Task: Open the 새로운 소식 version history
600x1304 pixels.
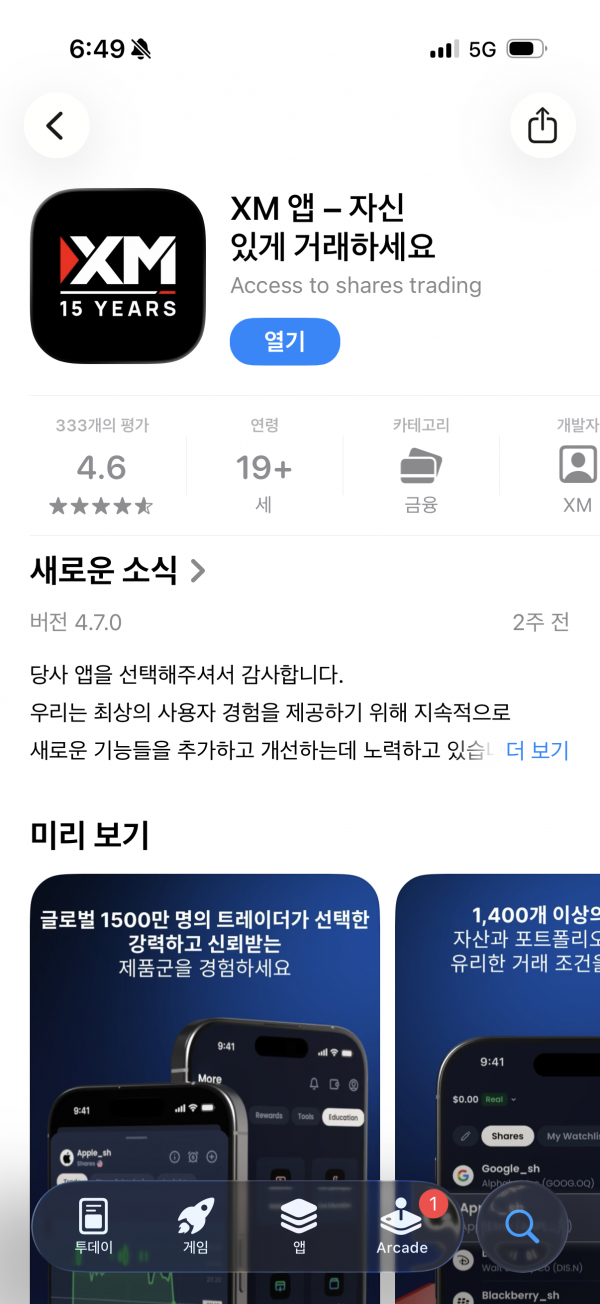Action: pos(118,571)
